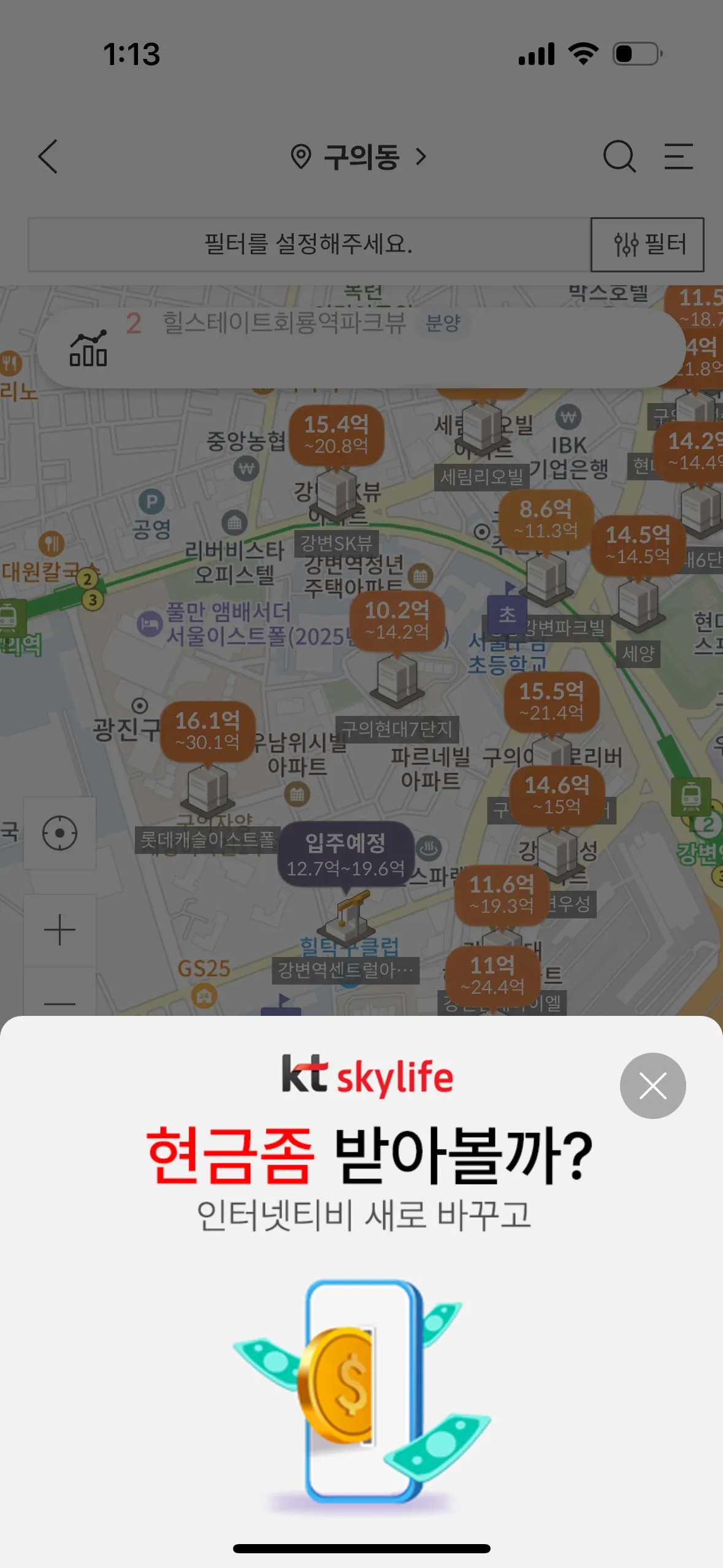The width and height of the screenshot is (723, 1568).
Task: Open the 필터를 설정해주세요 filter bar
Action: [x=308, y=244]
